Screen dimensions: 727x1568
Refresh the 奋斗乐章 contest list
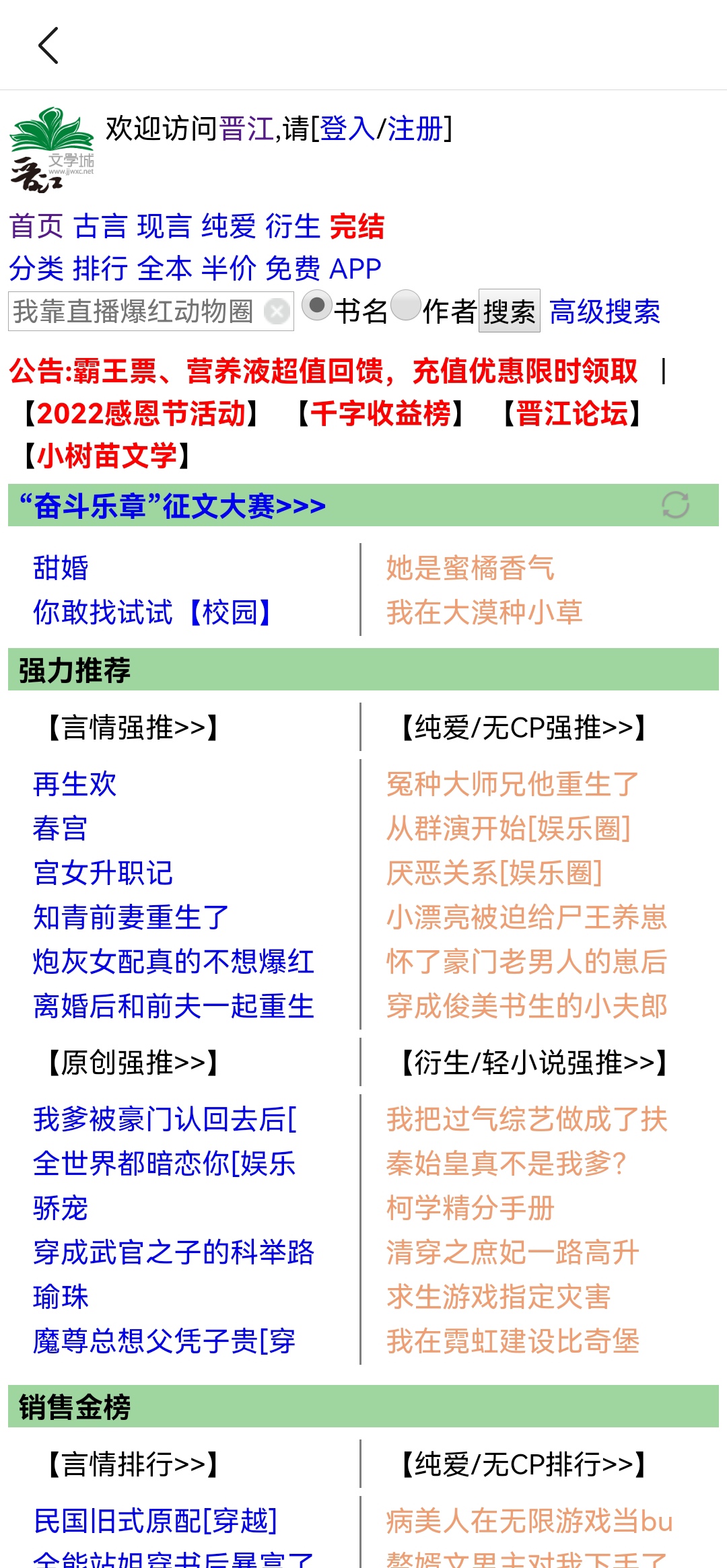[675, 505]
